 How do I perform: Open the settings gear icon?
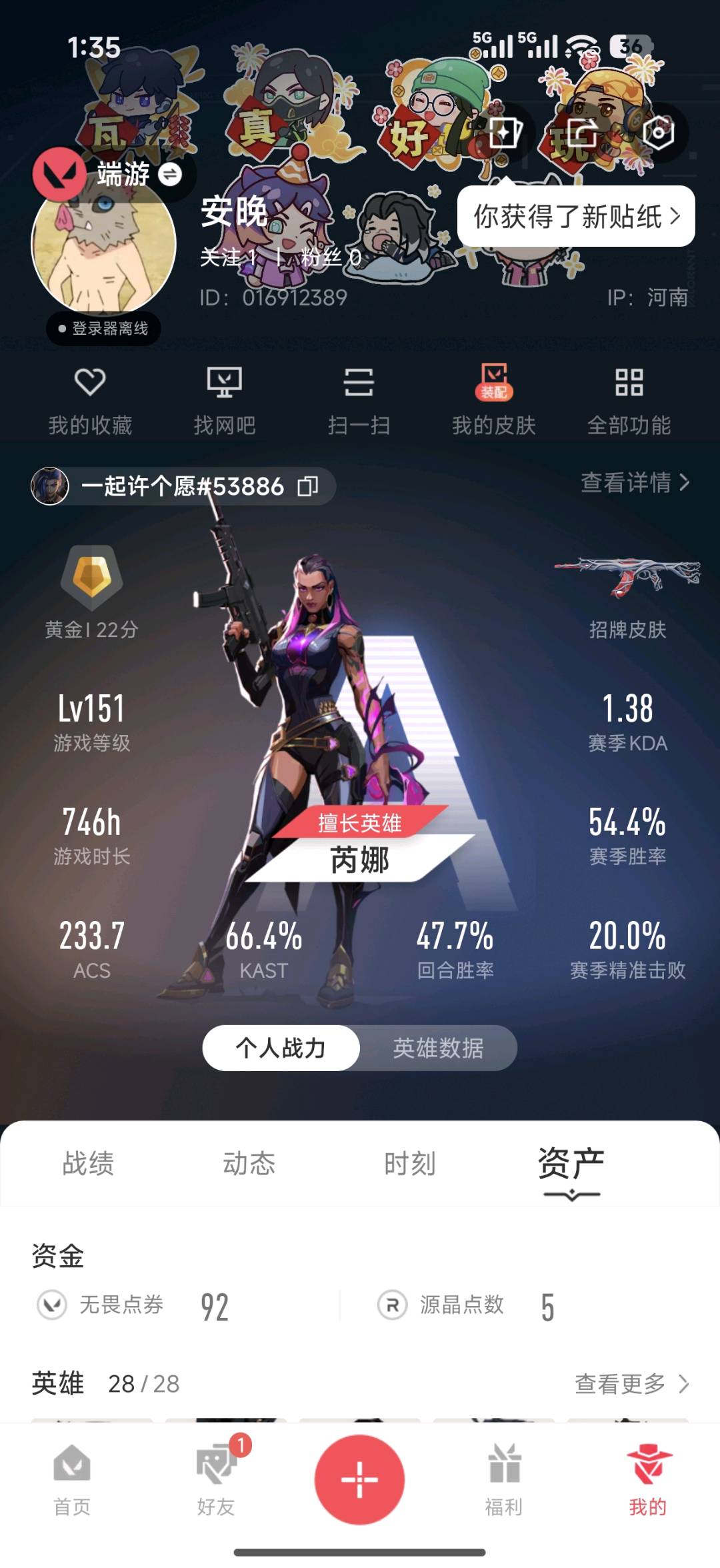tap(658, 133)
